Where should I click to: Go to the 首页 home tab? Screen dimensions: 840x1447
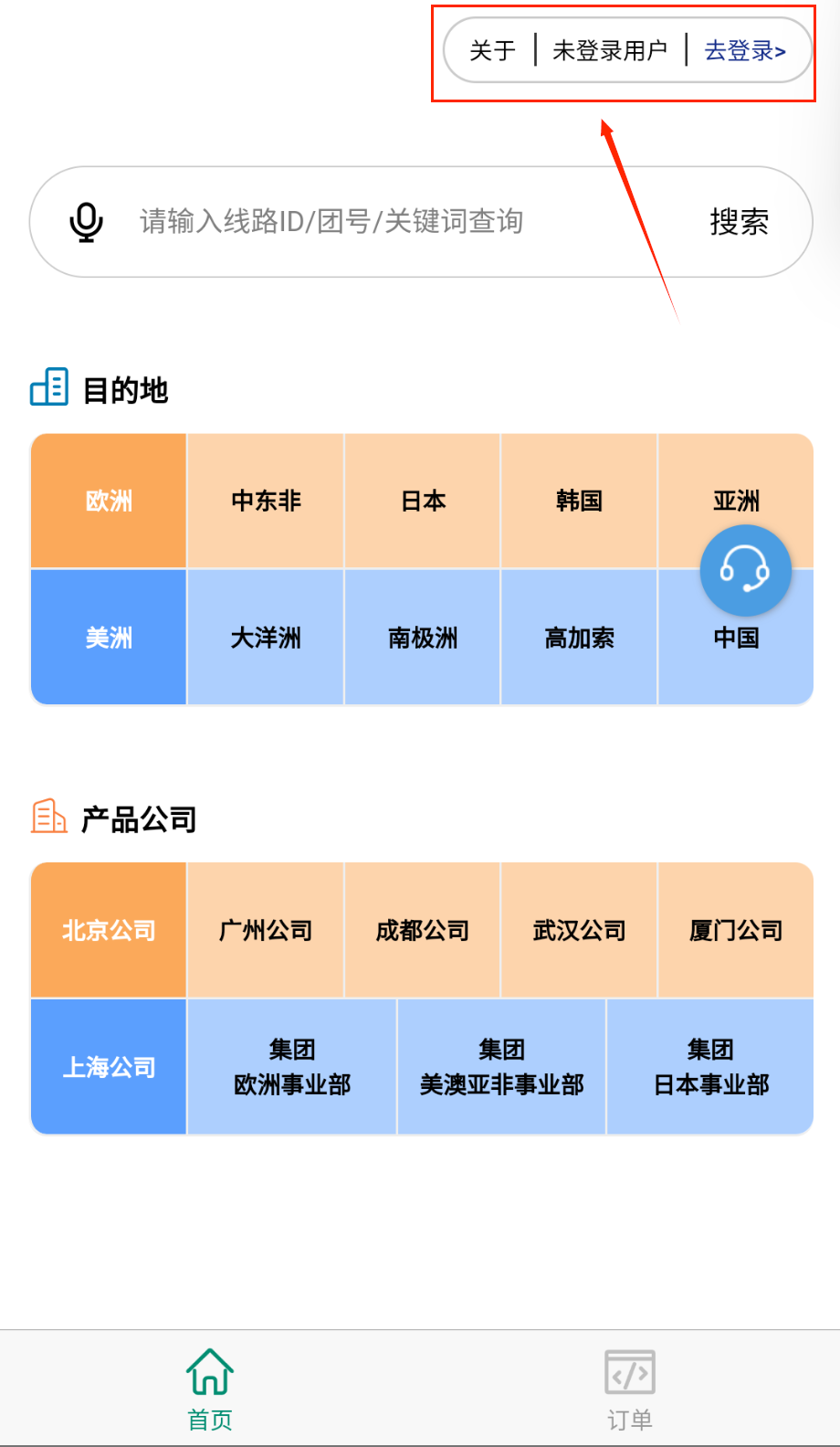210,1389
